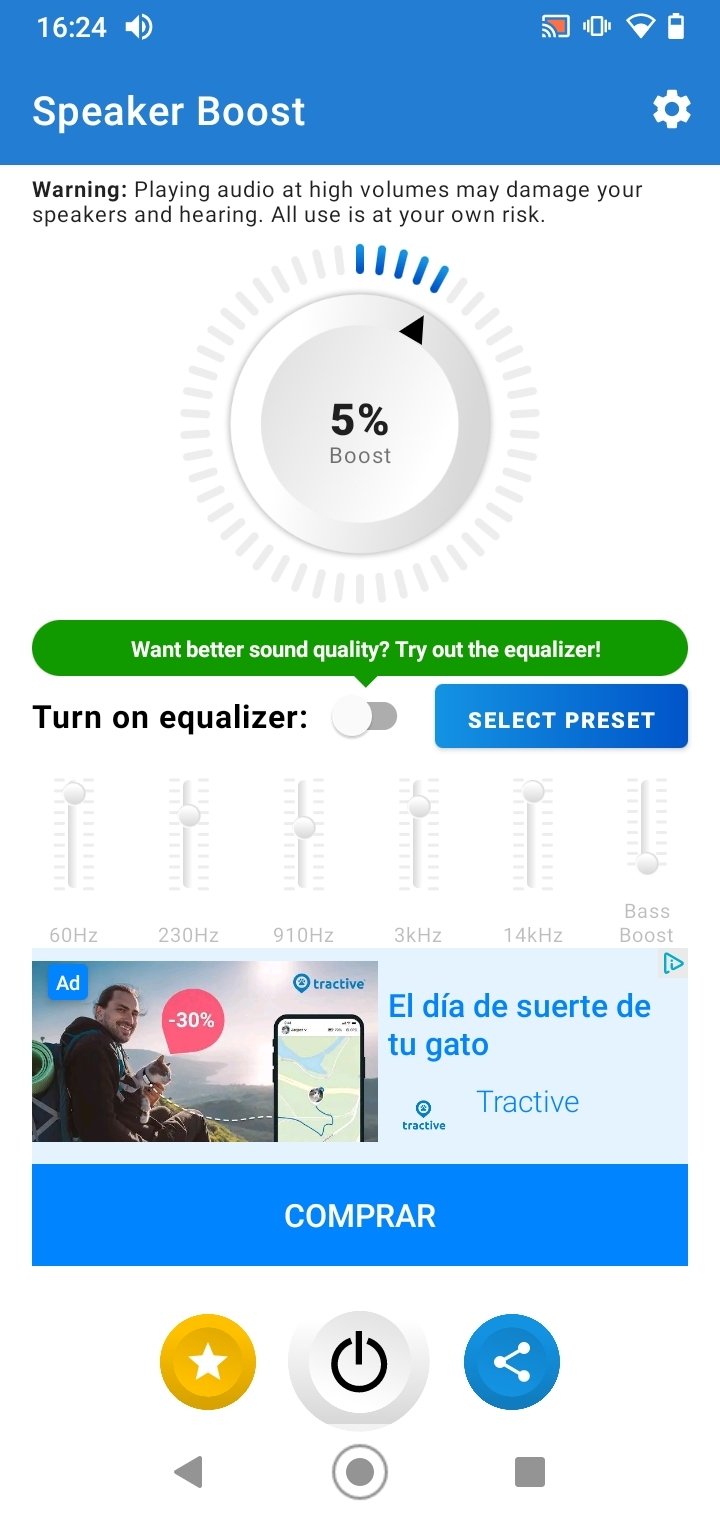Enable the equalizer switch

(x=365, y=717)
